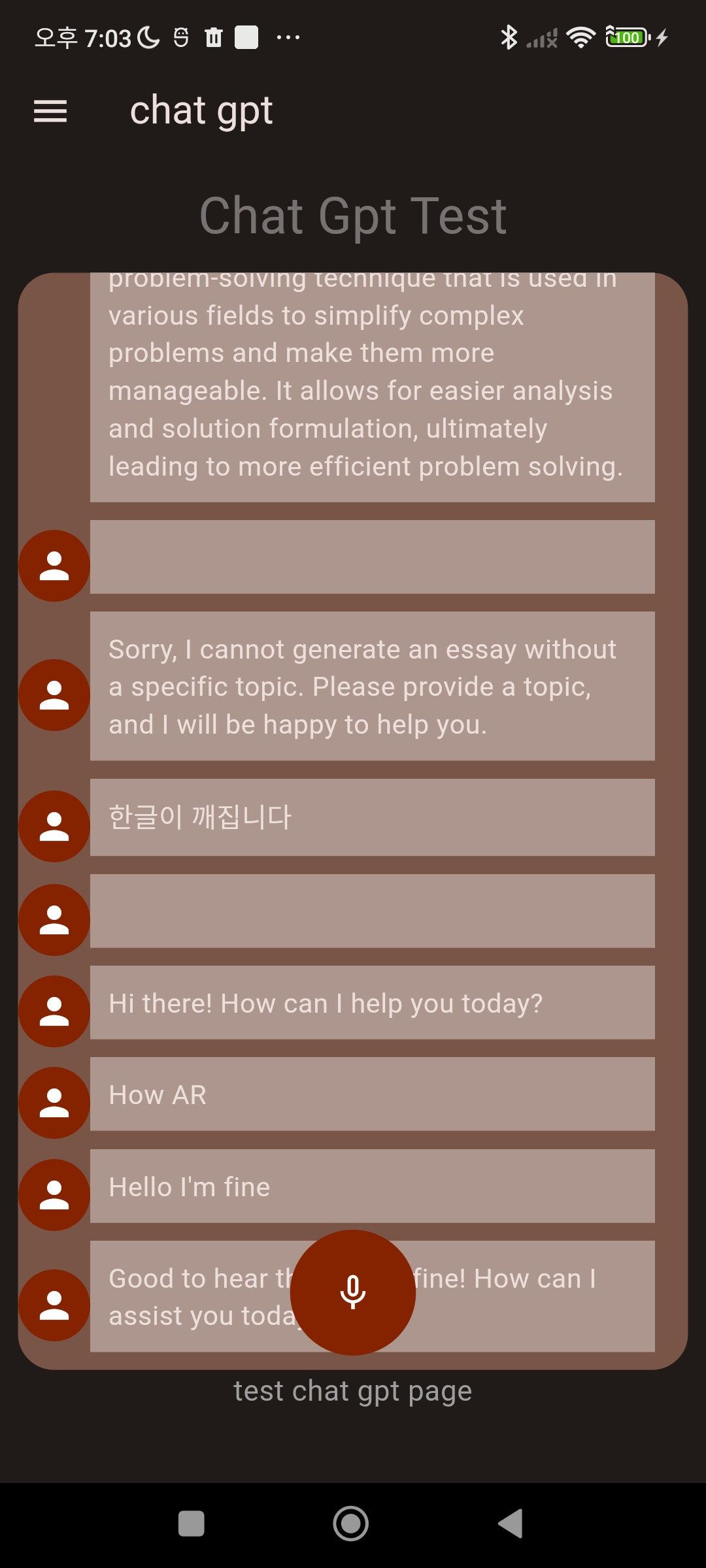Tap the 'Hi there! How can I help' bubble

(373, 1003)
